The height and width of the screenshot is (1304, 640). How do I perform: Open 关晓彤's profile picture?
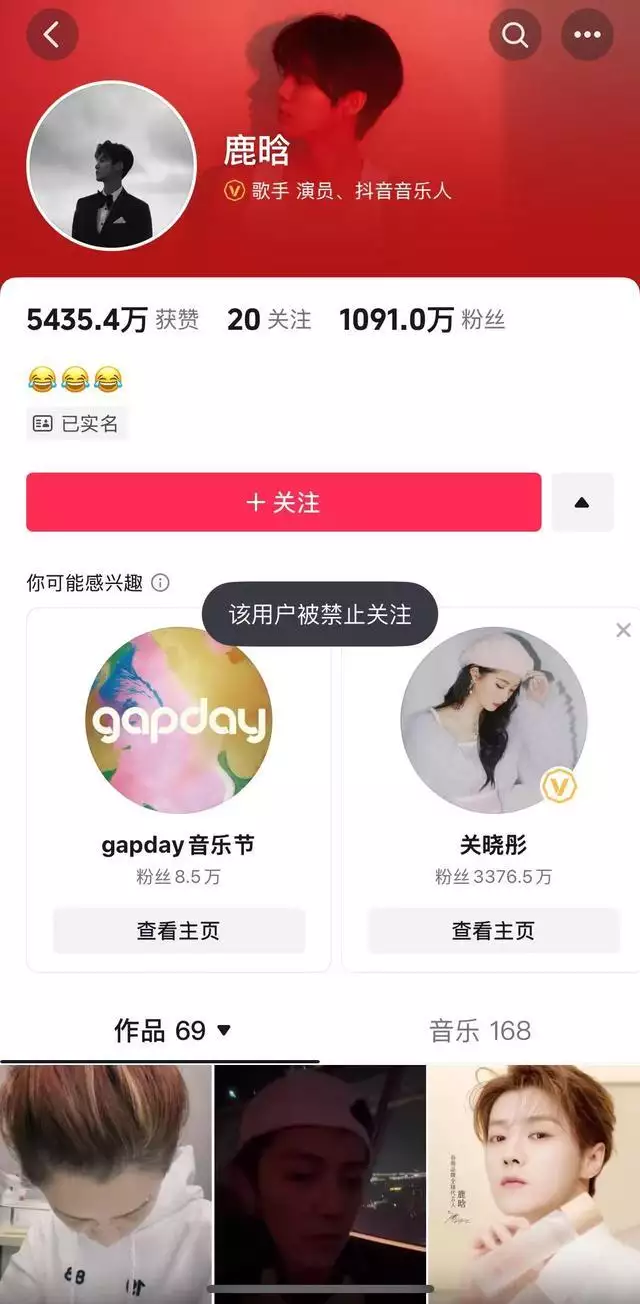point(493,720)
